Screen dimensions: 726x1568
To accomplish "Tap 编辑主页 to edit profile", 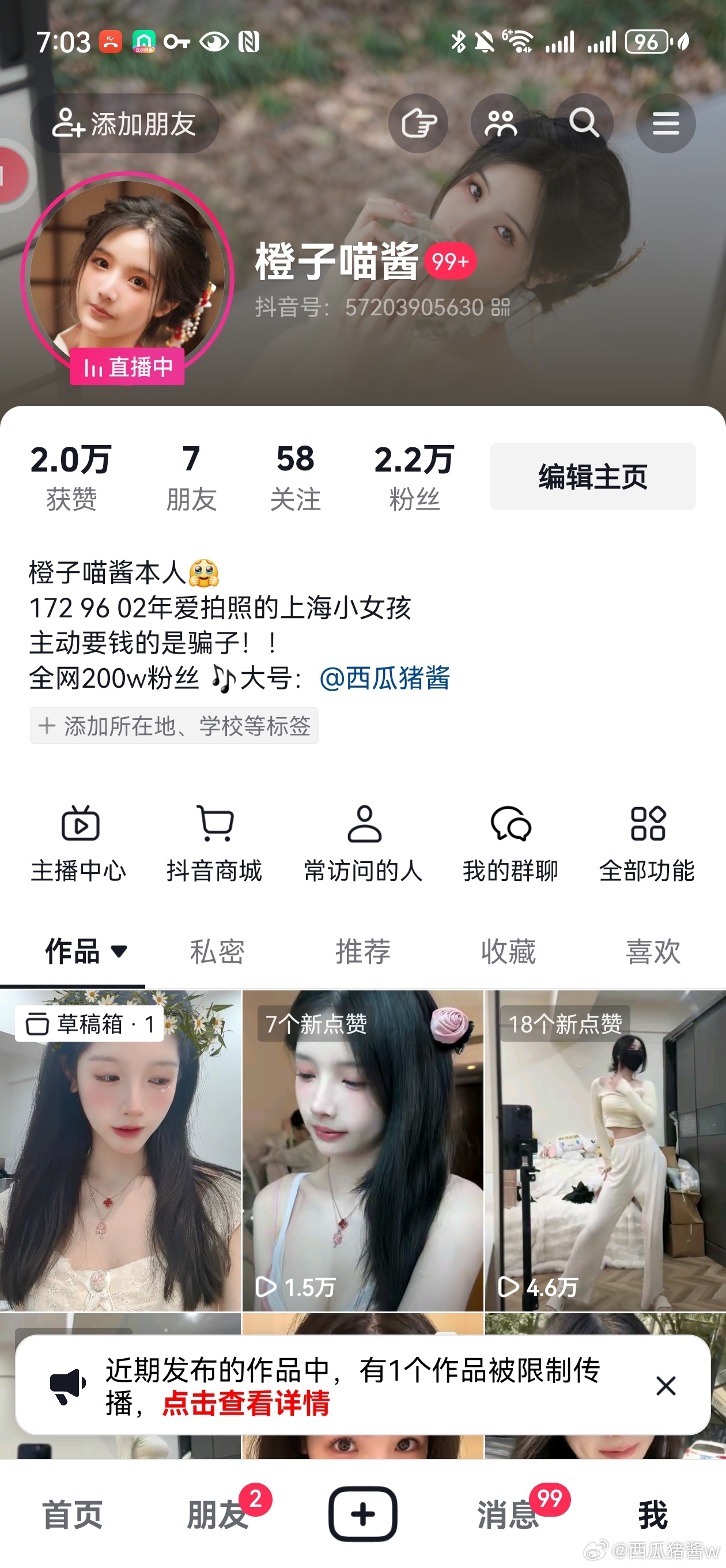I will [x=592, y=477].
